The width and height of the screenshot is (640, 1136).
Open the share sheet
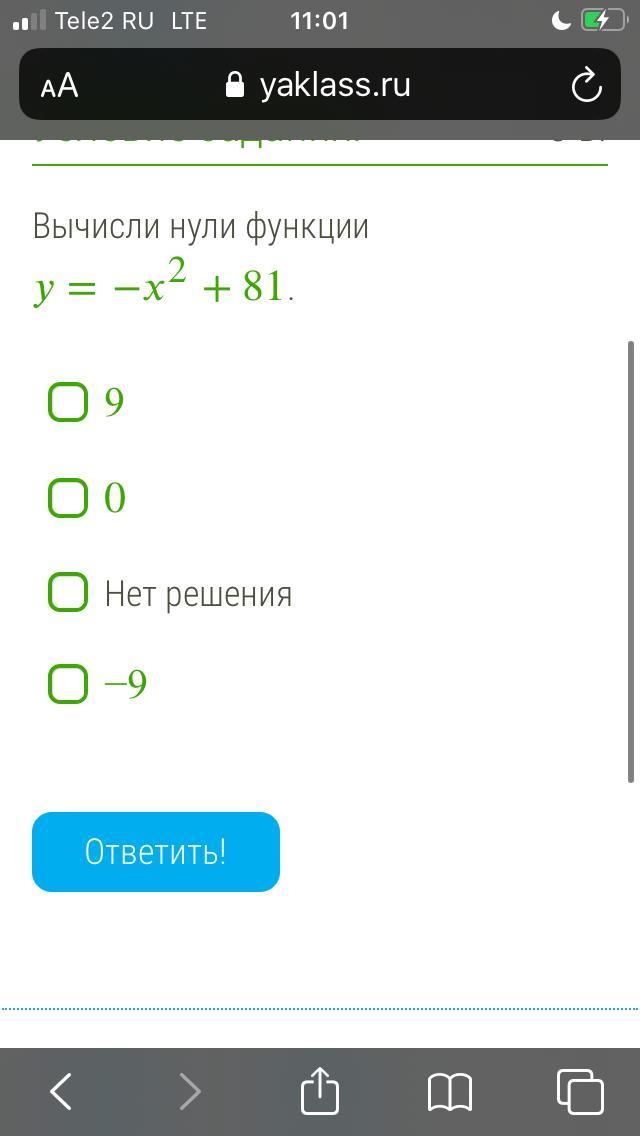320,1089
